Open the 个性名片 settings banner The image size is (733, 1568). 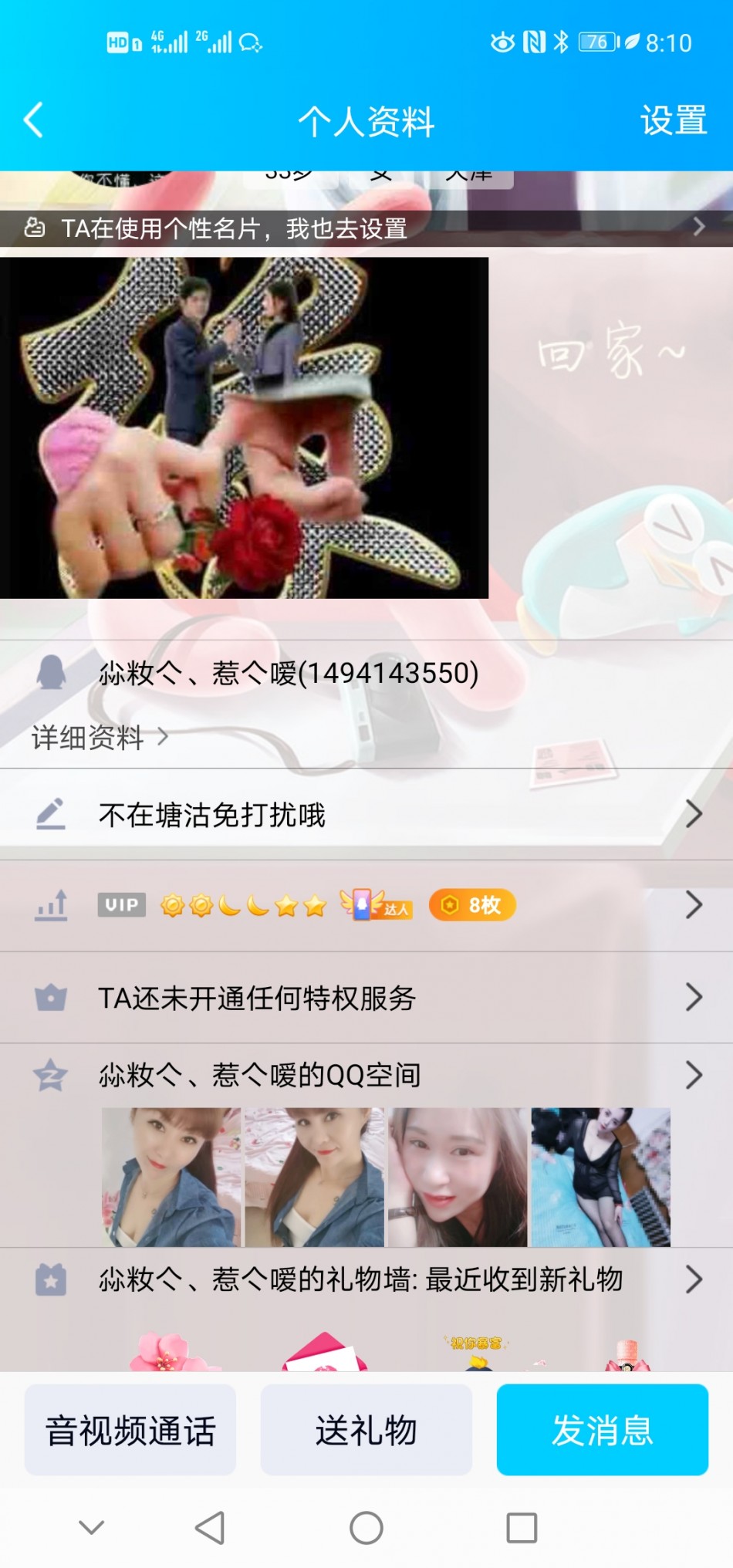point(366,228)
